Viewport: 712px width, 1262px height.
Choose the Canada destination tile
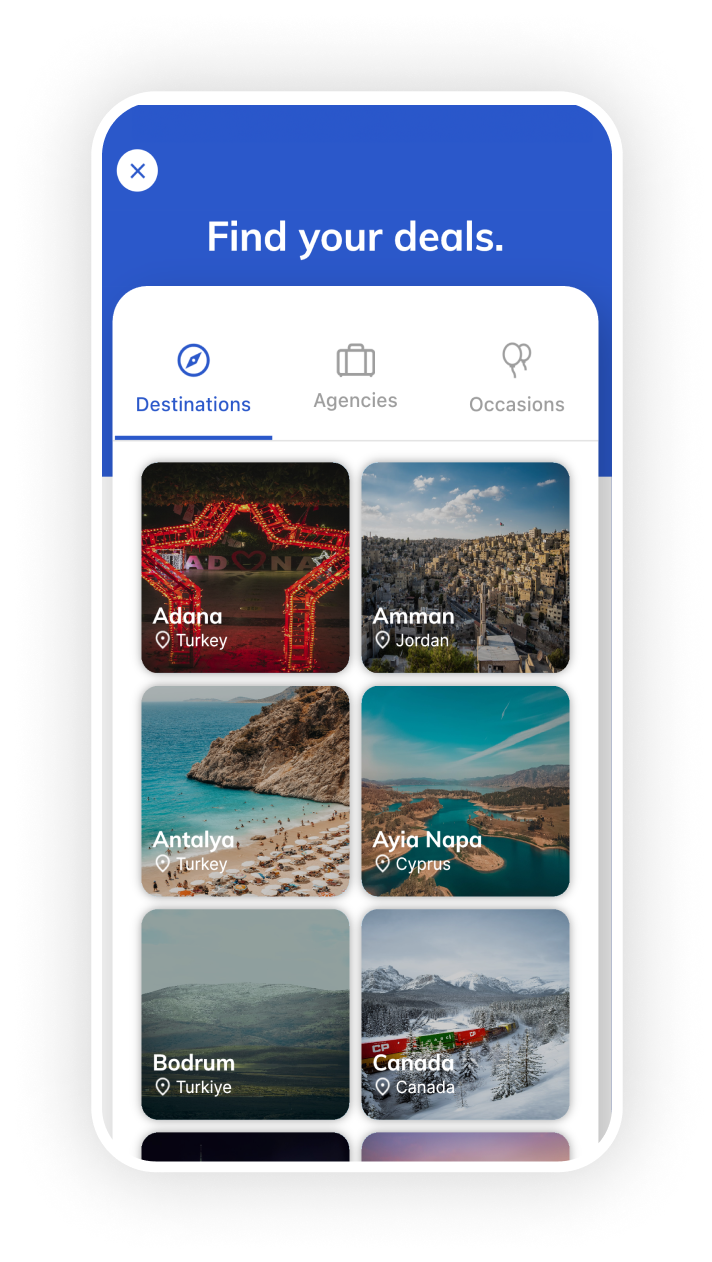pos(465,1013)
